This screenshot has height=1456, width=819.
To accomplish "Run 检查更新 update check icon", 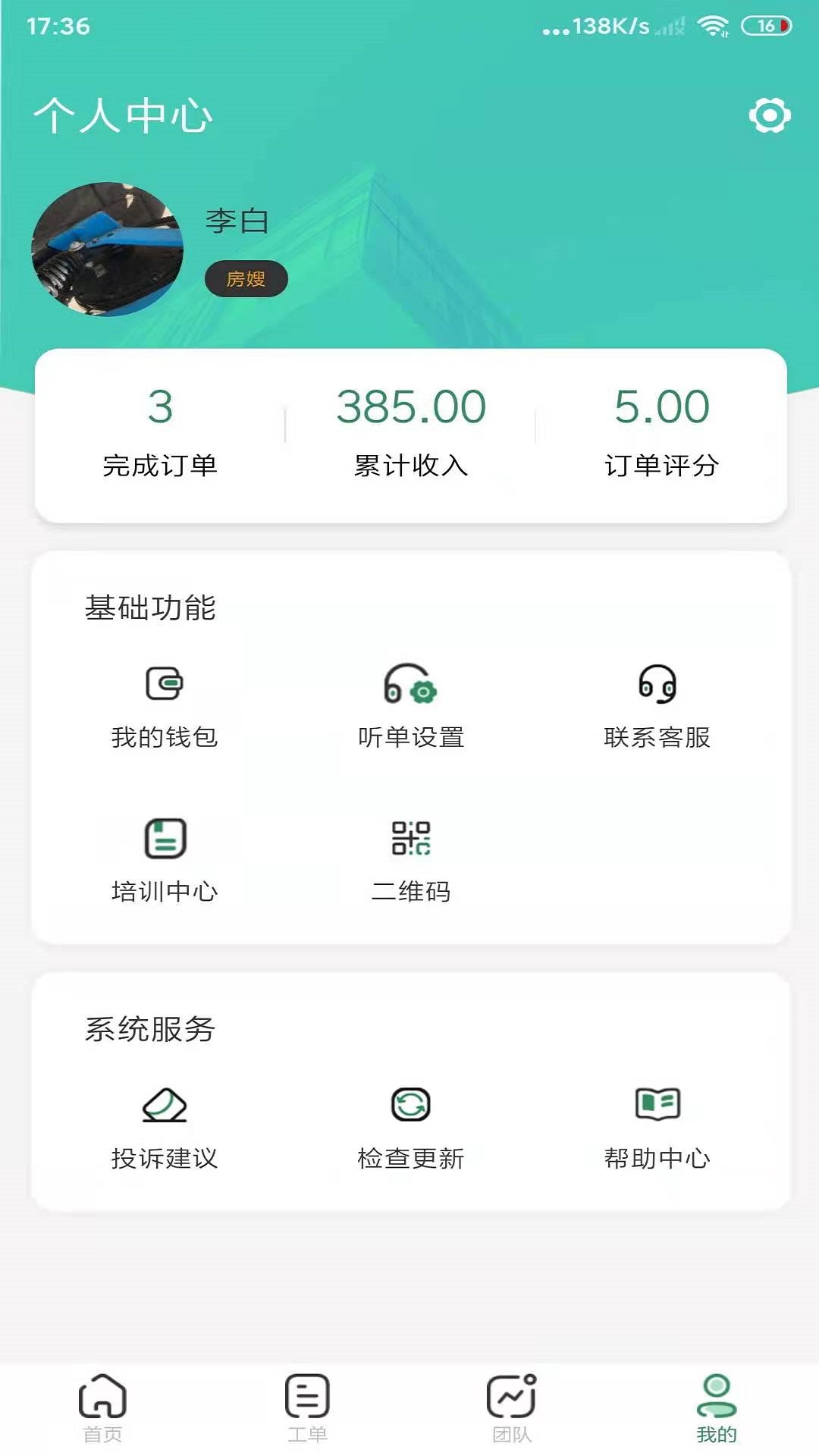I will (409, 1103).
